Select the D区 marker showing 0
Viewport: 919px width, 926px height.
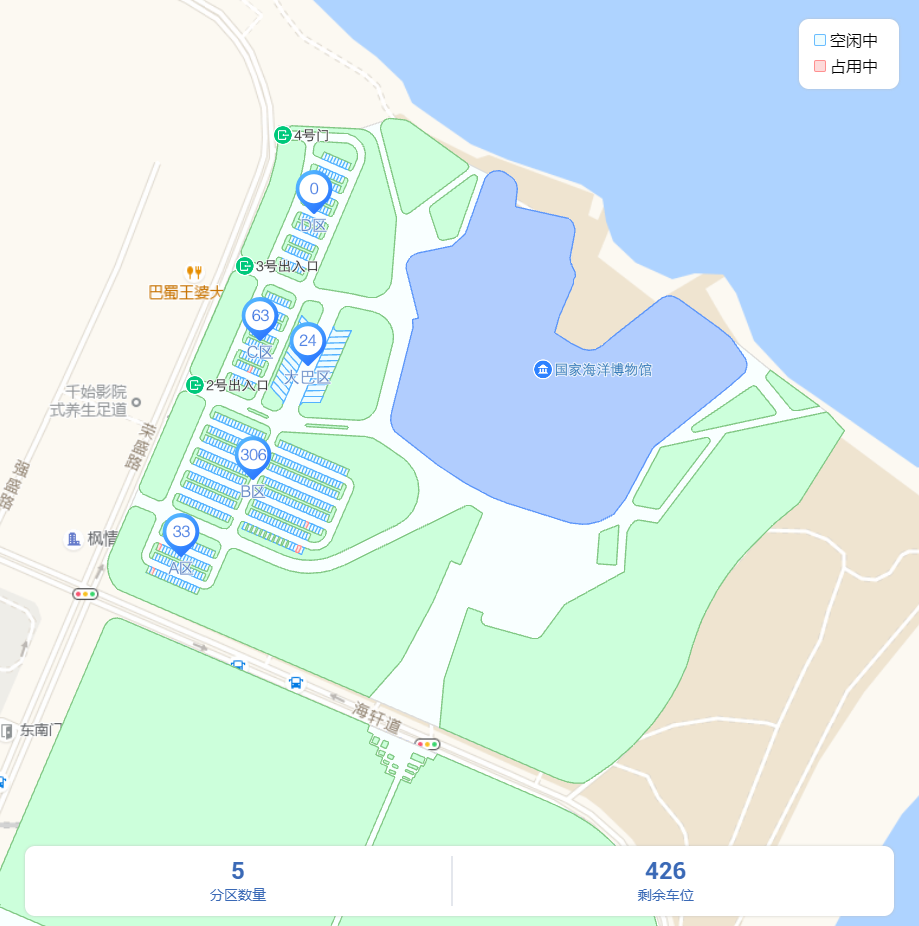[314, 189]
